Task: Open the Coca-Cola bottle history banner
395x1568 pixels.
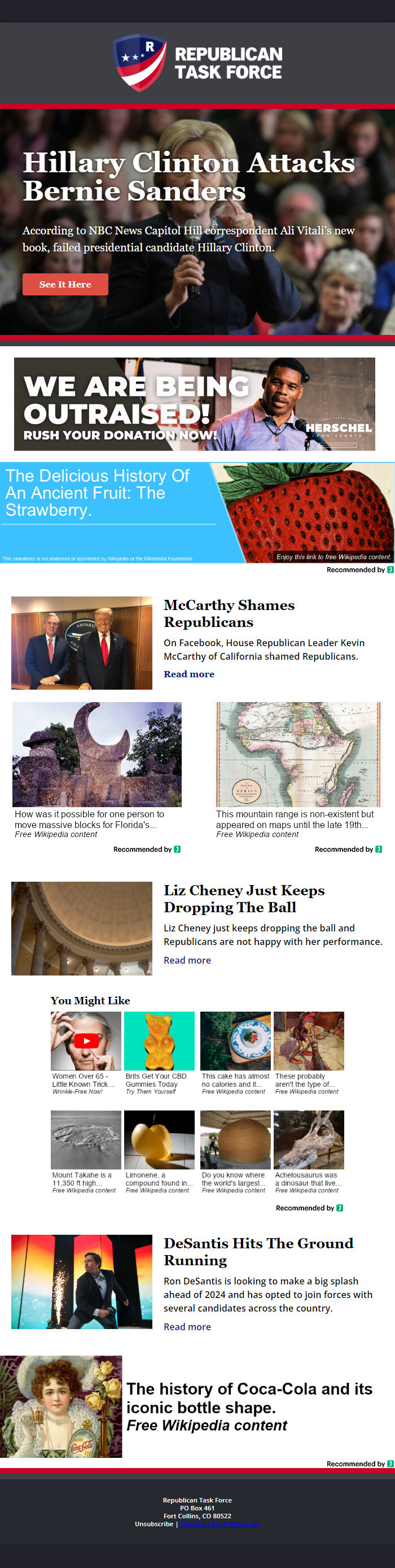Action: [x=197, y=1406]
